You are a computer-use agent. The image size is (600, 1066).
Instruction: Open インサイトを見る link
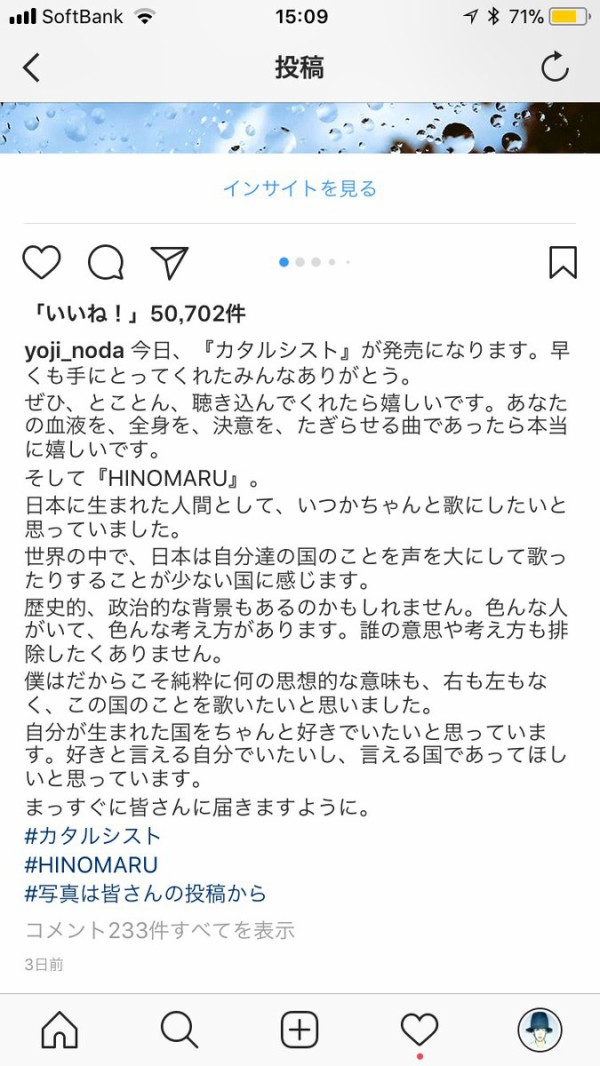pyautogui.click(x=300, y=188)
